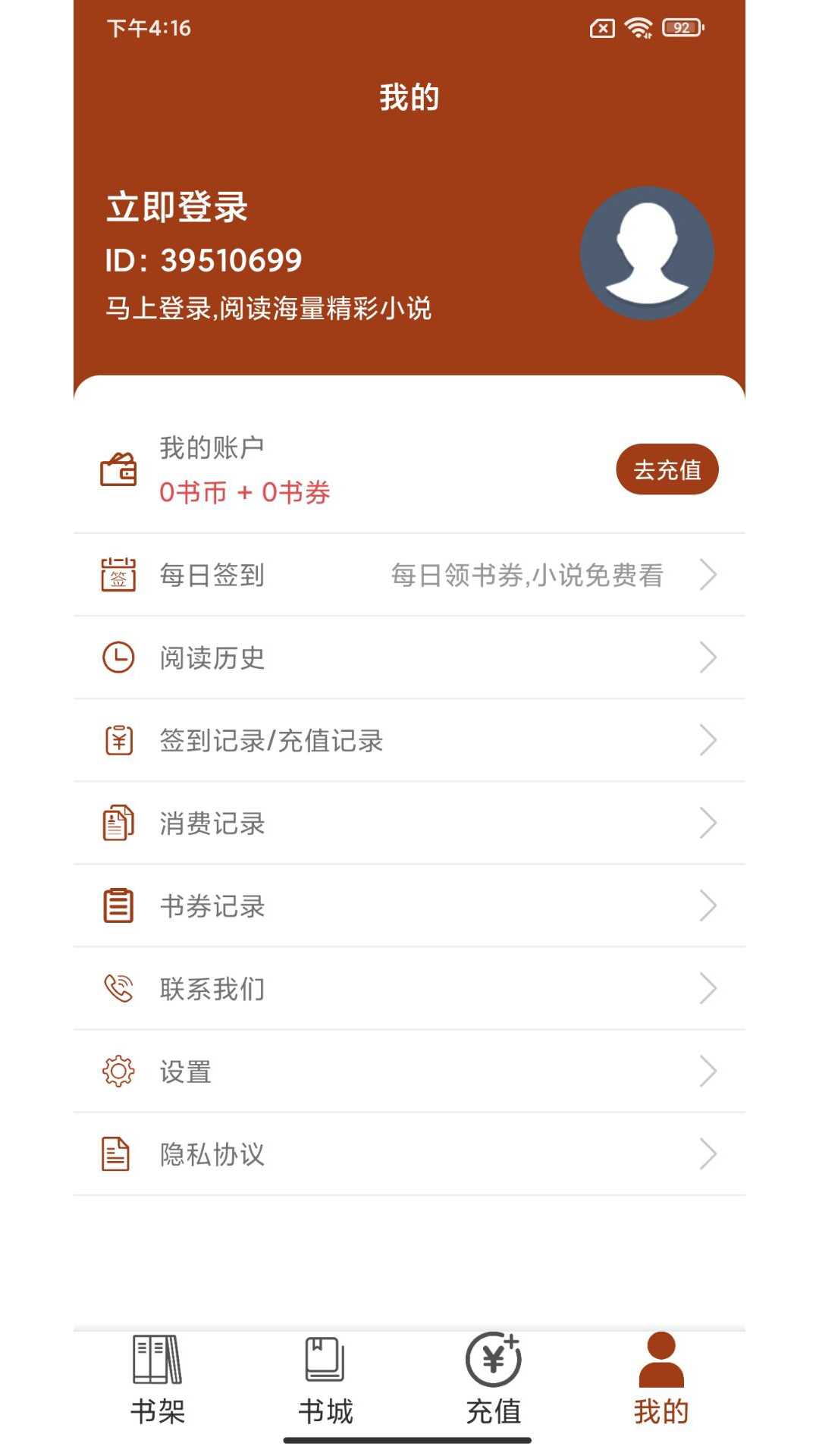Tap the 去充值 recharge button
This screenshot has width=819, height=1456.
point(667,470)
